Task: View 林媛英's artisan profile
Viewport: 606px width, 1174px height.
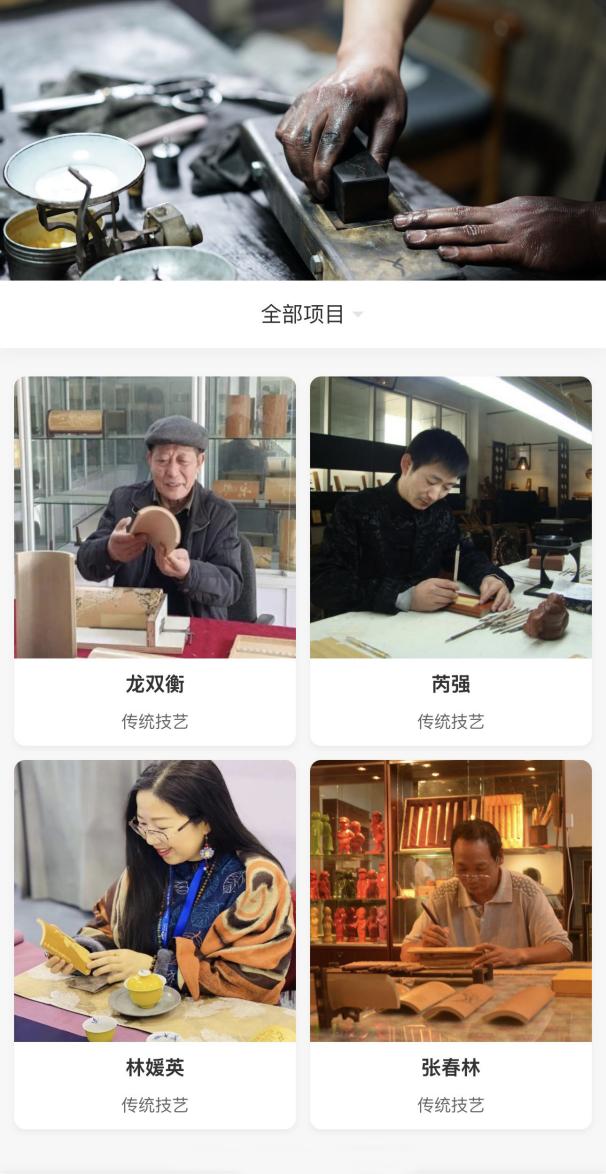Action: (x=155, y=943)
